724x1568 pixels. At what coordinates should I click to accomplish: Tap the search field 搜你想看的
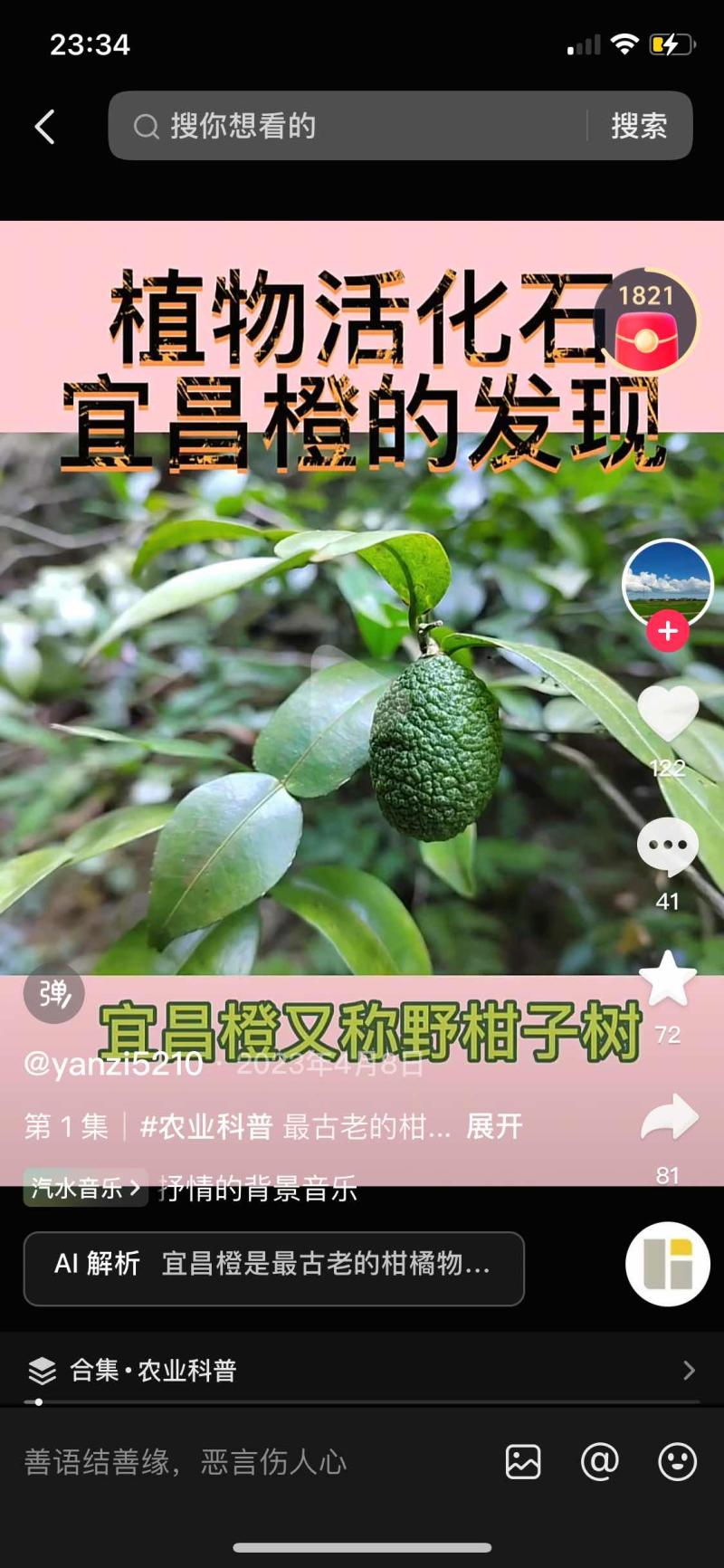click(x=353, y=126)
